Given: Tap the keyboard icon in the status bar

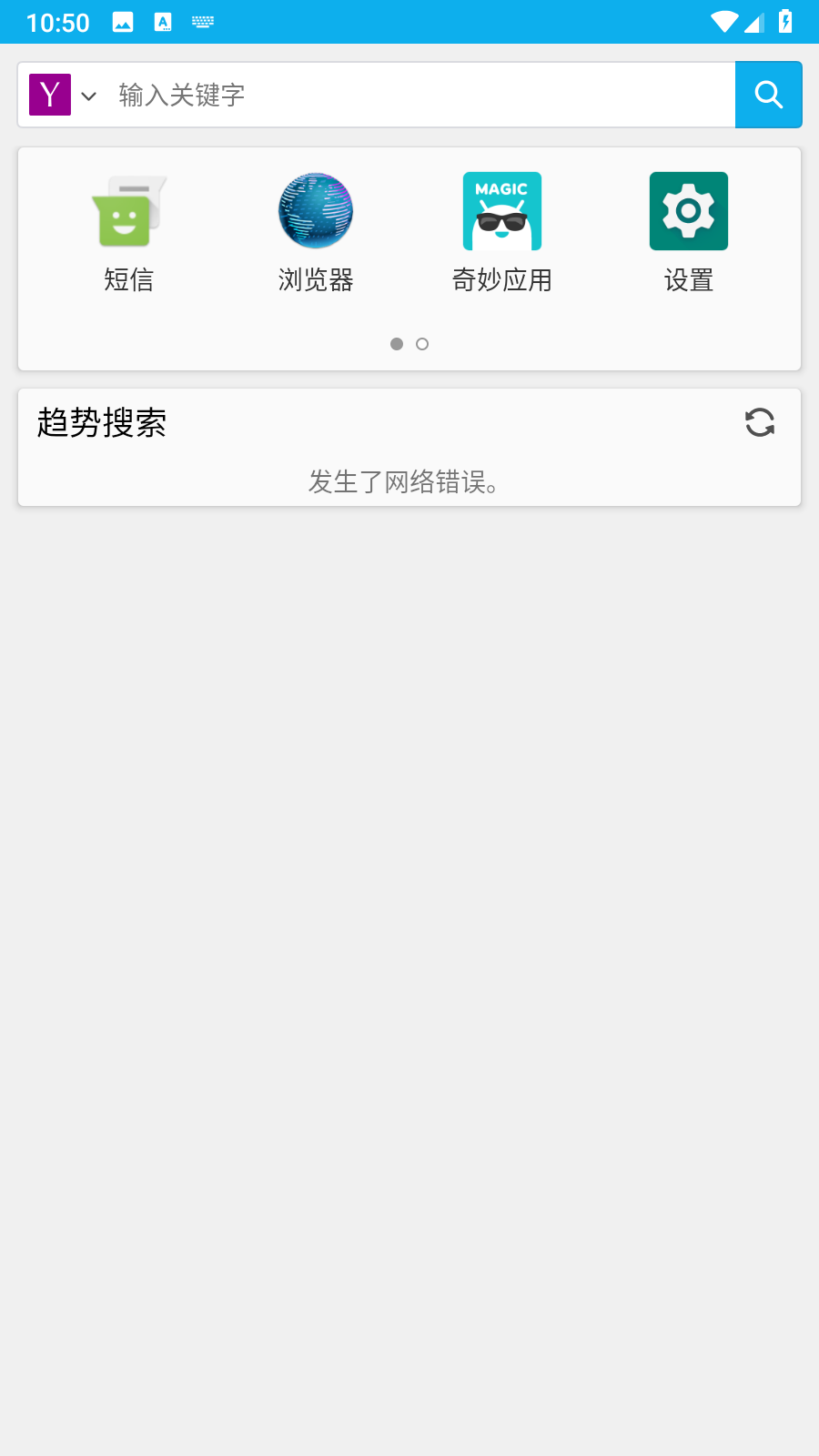Looking at the screenshot, I should coord(202,20).
